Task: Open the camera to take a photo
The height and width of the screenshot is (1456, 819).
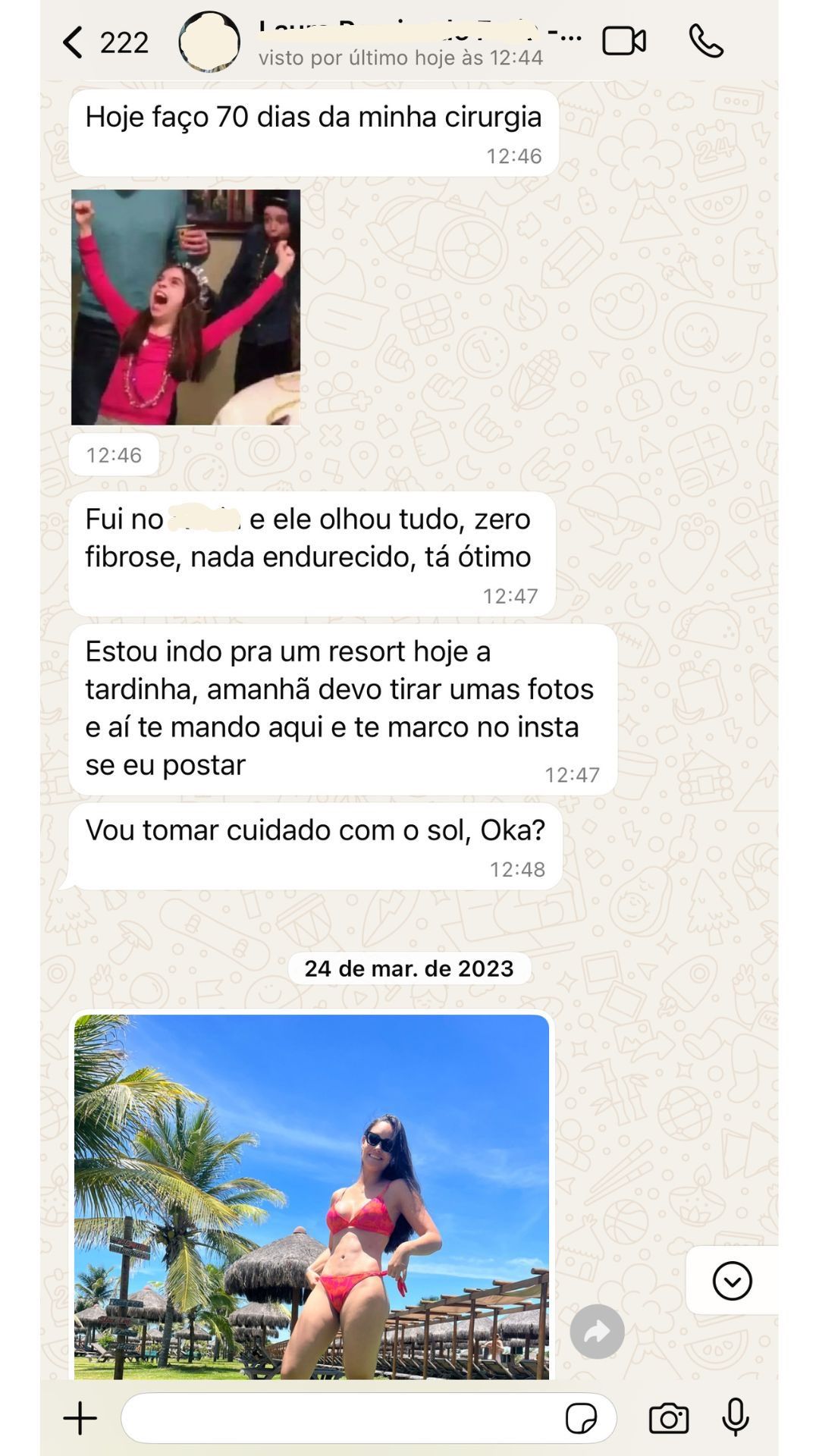Action: 668,1418
